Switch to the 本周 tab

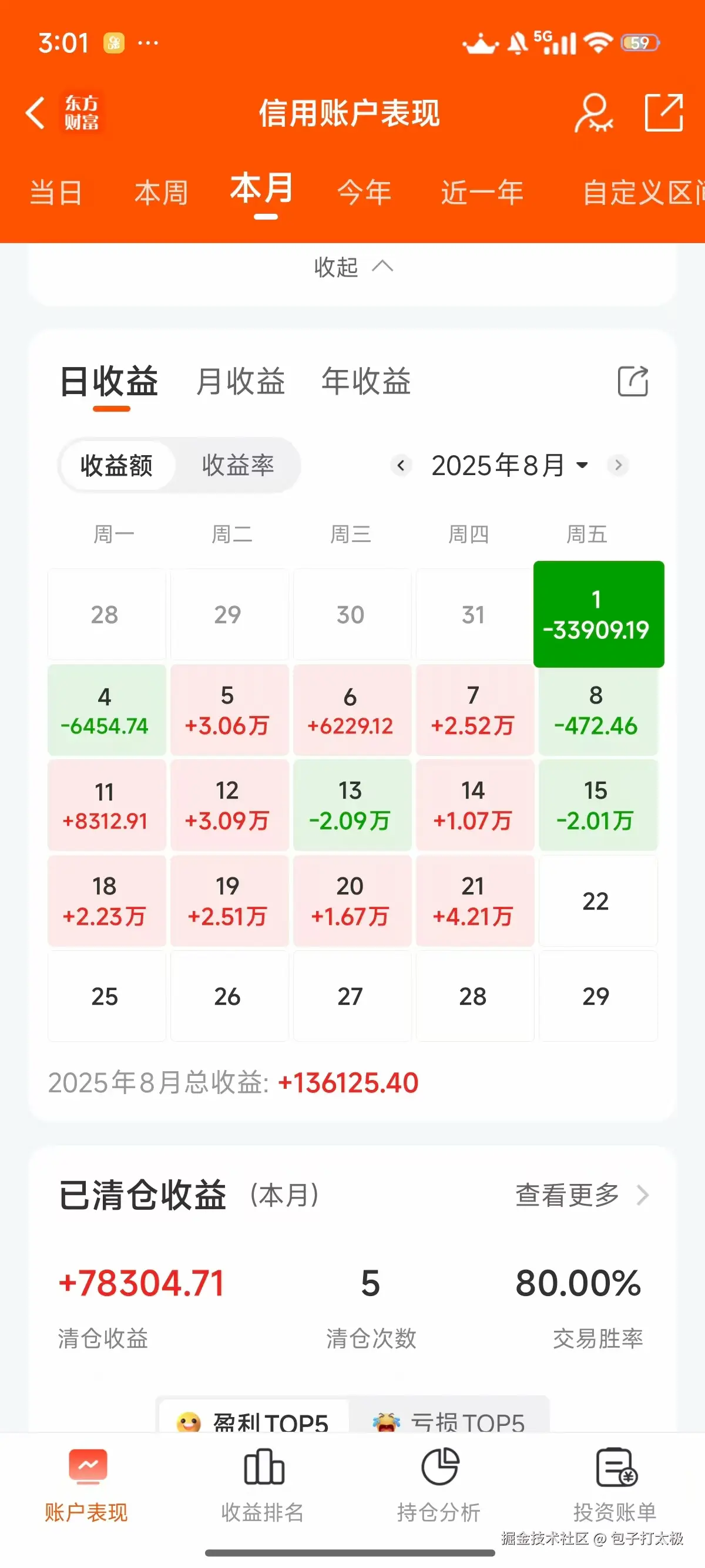click(x=160, y=191)
